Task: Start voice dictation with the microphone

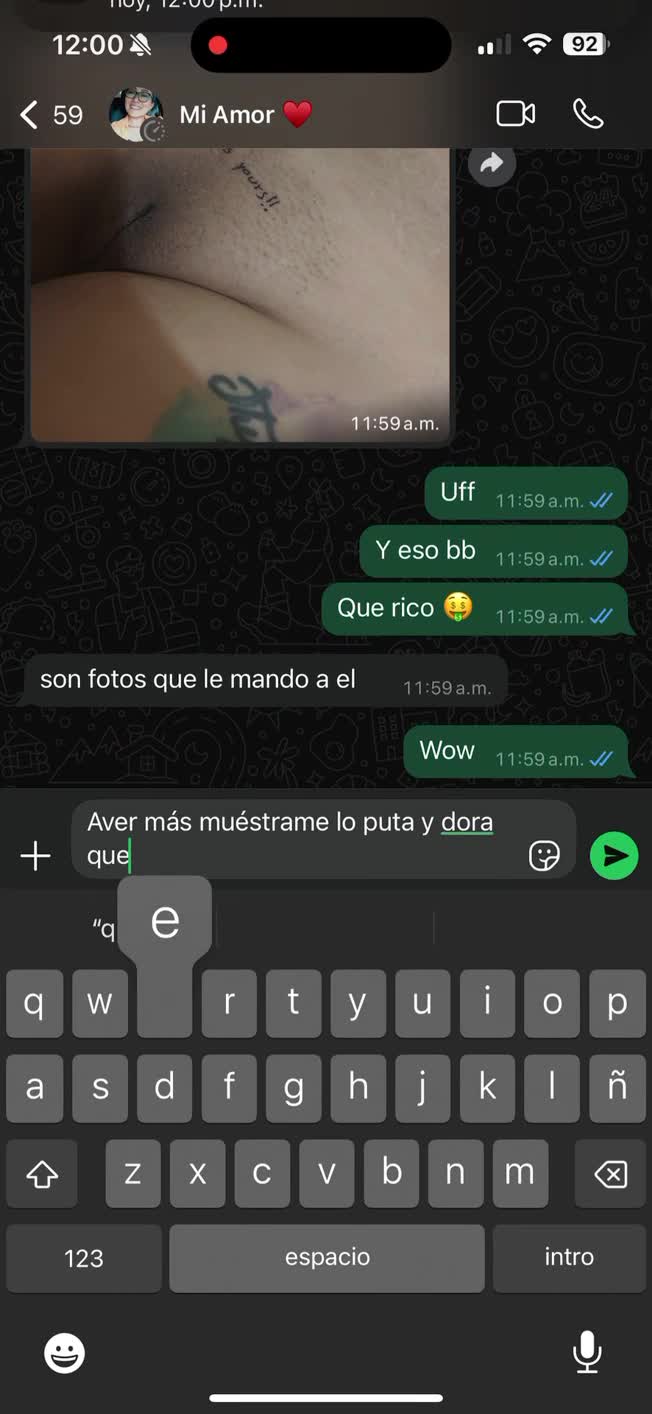Action: pyautogui.click(x=587, y=1352)
